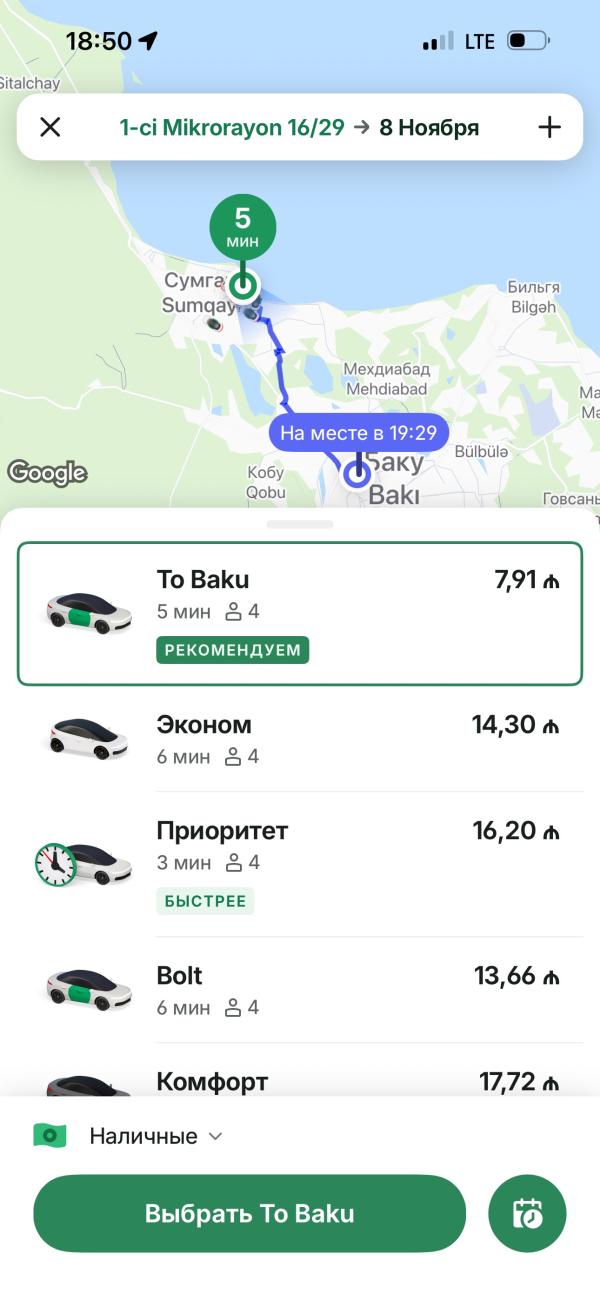Viewport: 600px width, 1300px height.
Task: Schedule a ride with the calendar clock button
Action: point(527,1214)
